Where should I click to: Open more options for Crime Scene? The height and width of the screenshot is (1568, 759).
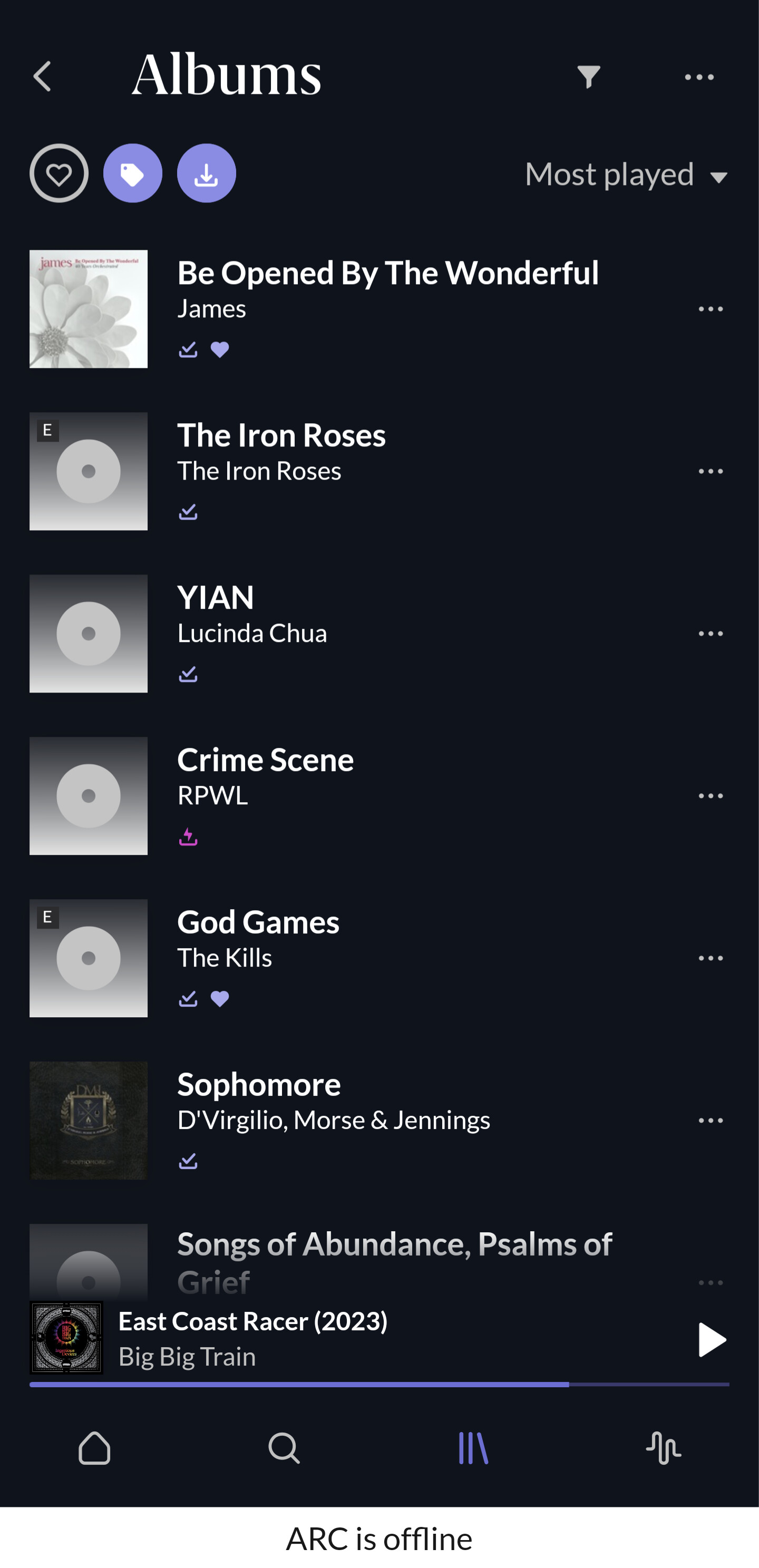tap(711, 795)
